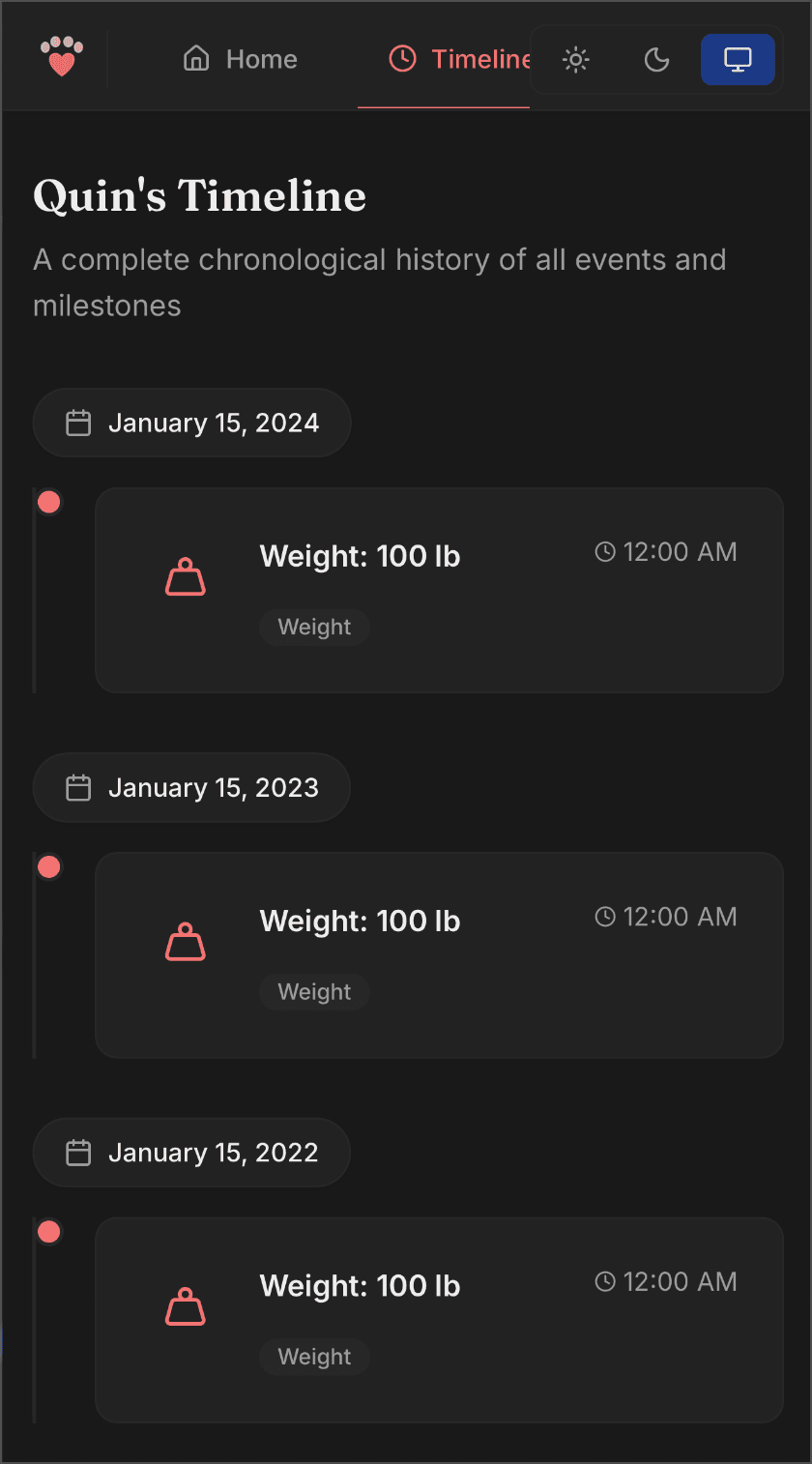Click the paw logo in the header
The width and height of the screenshot is (812, 1464).
click(60, 58)
